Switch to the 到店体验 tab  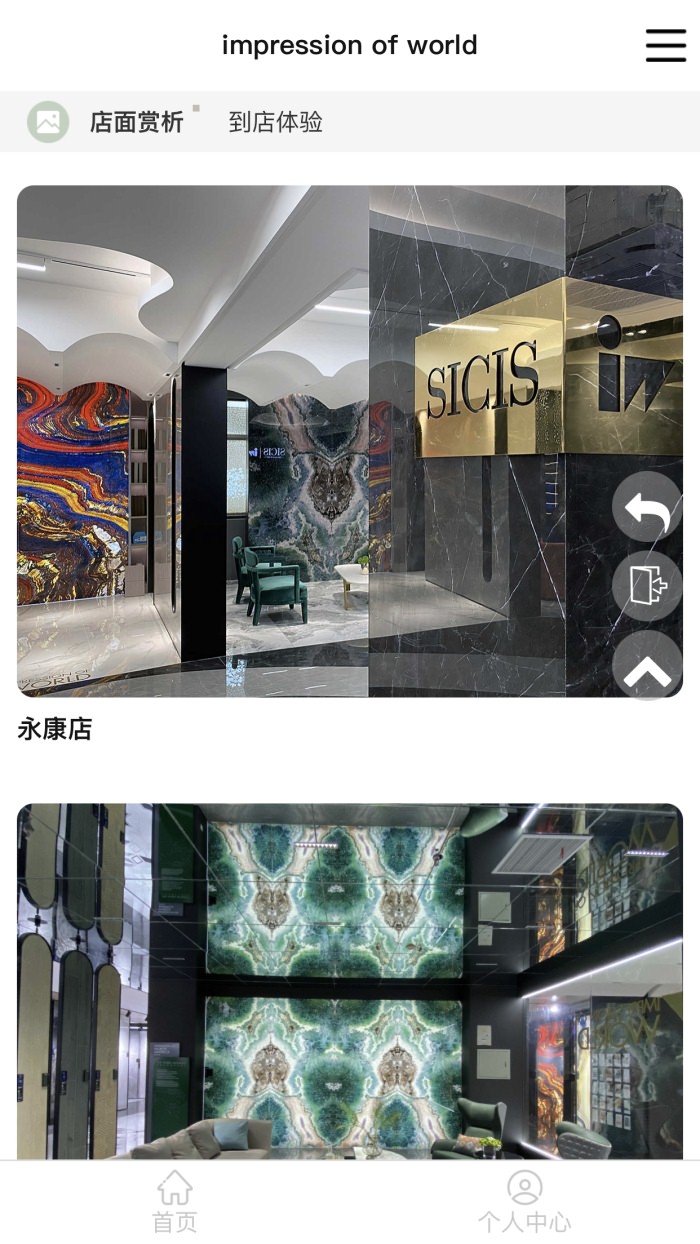tap(275, 122)
